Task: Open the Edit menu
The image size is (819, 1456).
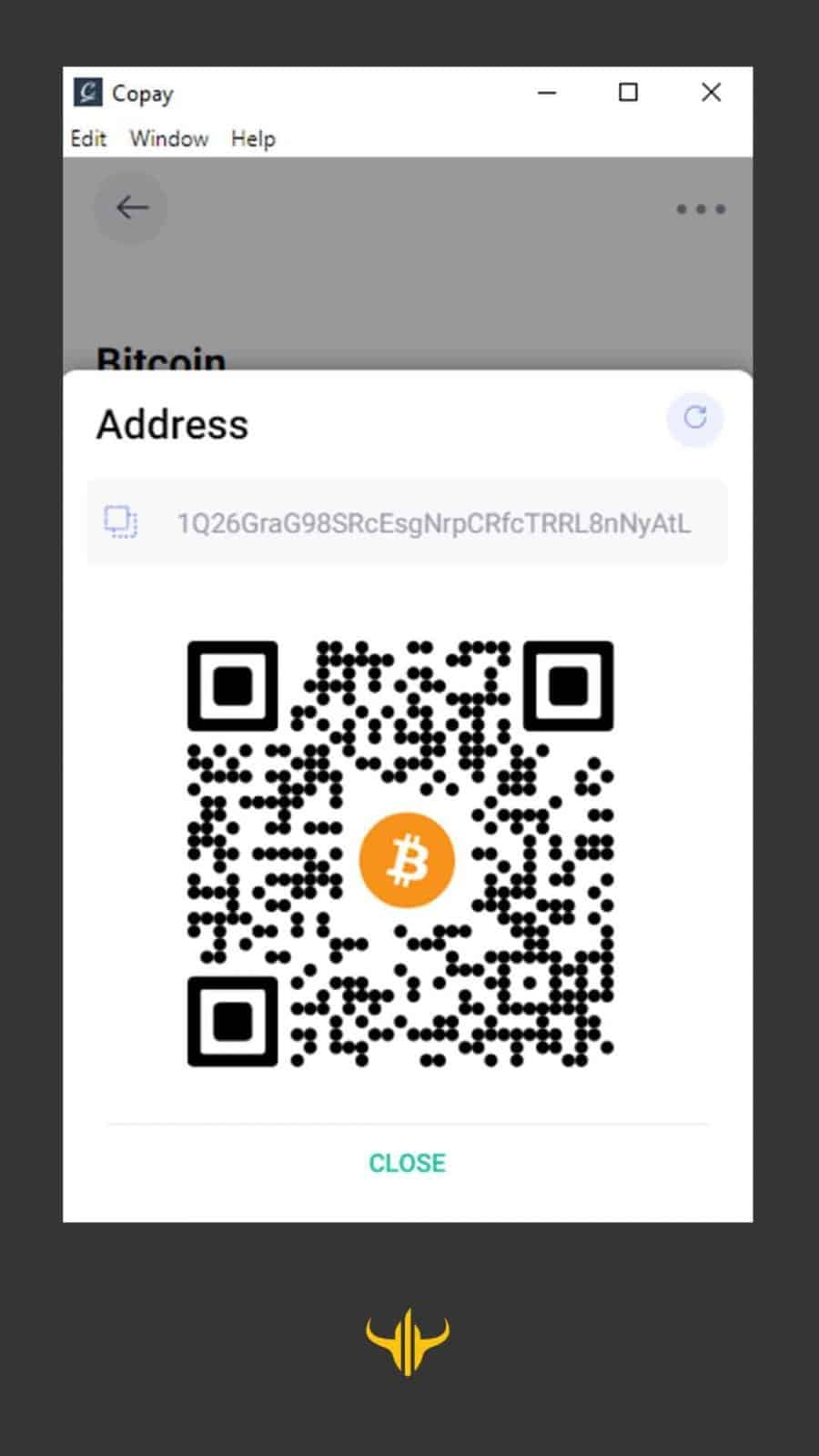Action: [x=88, y=138]
